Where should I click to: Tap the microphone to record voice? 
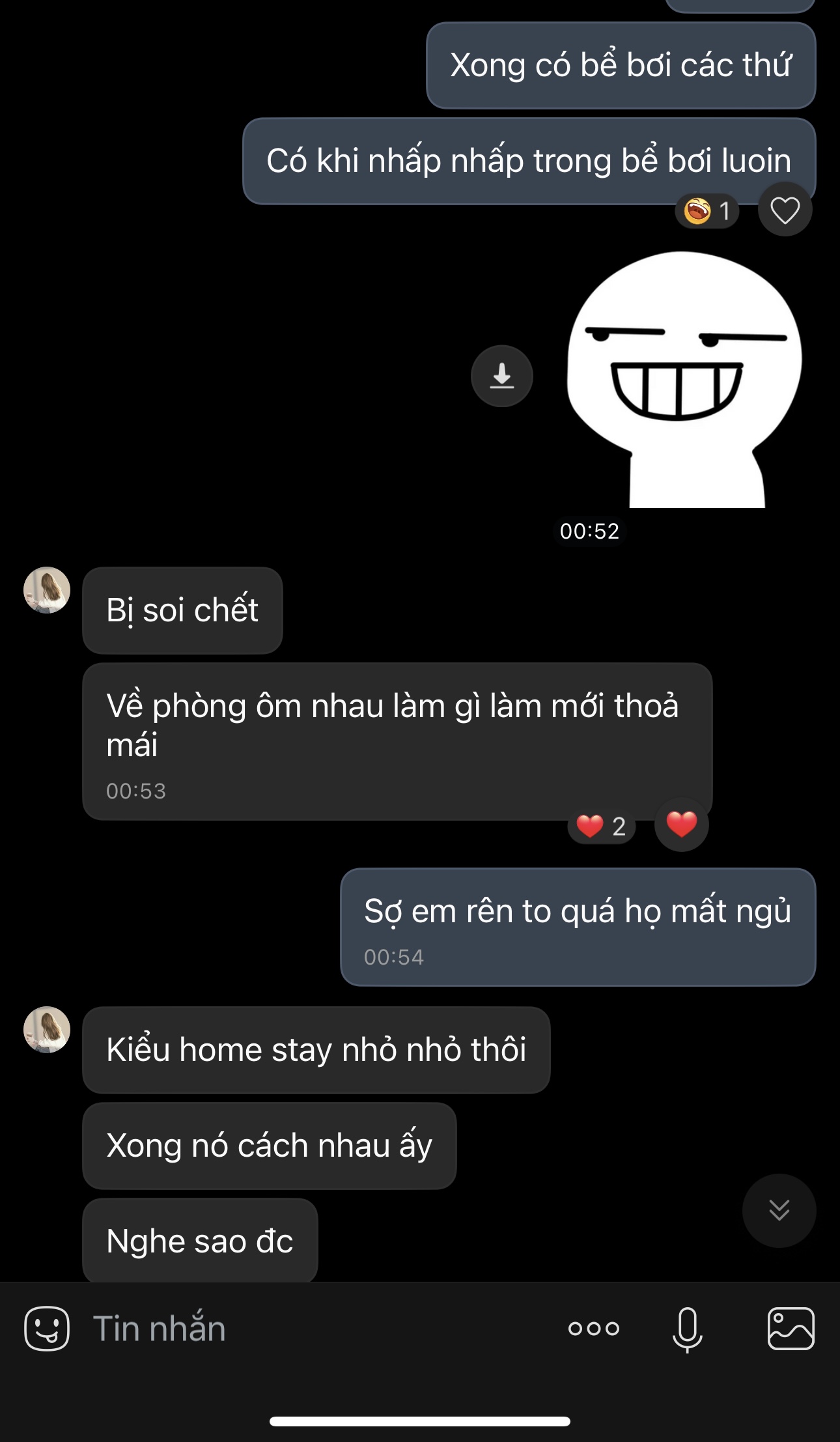pyautogui.click(x=687, y=1329)
